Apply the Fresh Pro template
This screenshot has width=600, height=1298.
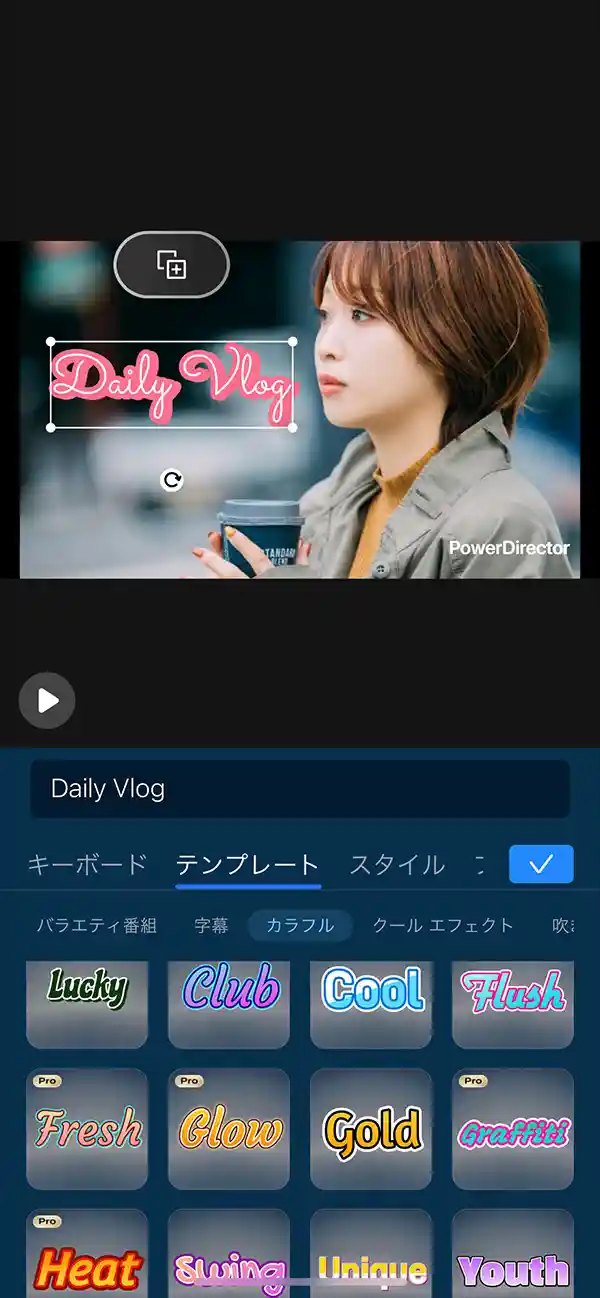pos(87,1129)
